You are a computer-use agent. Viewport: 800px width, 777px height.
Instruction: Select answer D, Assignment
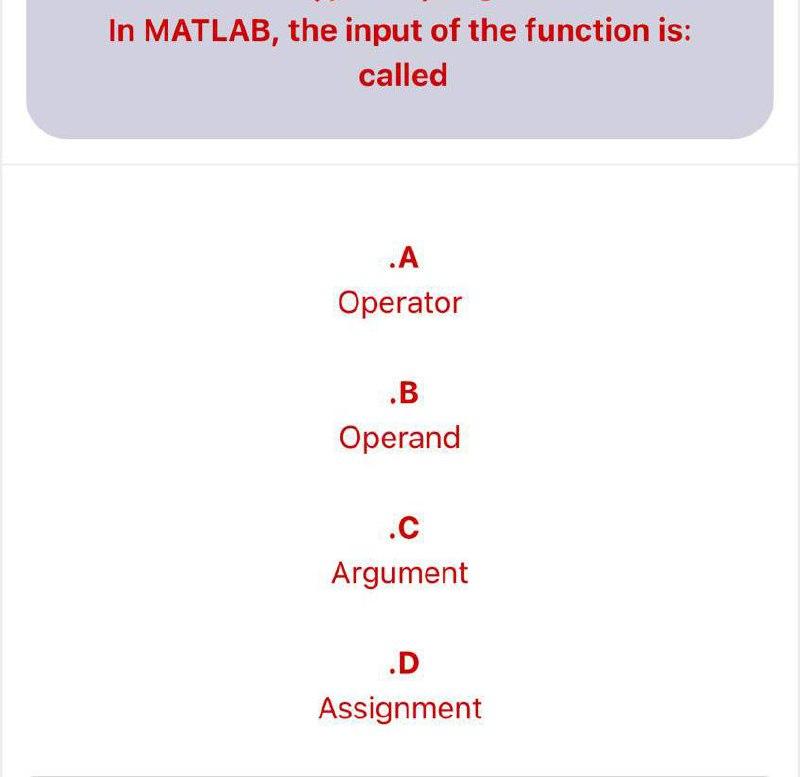point(400,707)
